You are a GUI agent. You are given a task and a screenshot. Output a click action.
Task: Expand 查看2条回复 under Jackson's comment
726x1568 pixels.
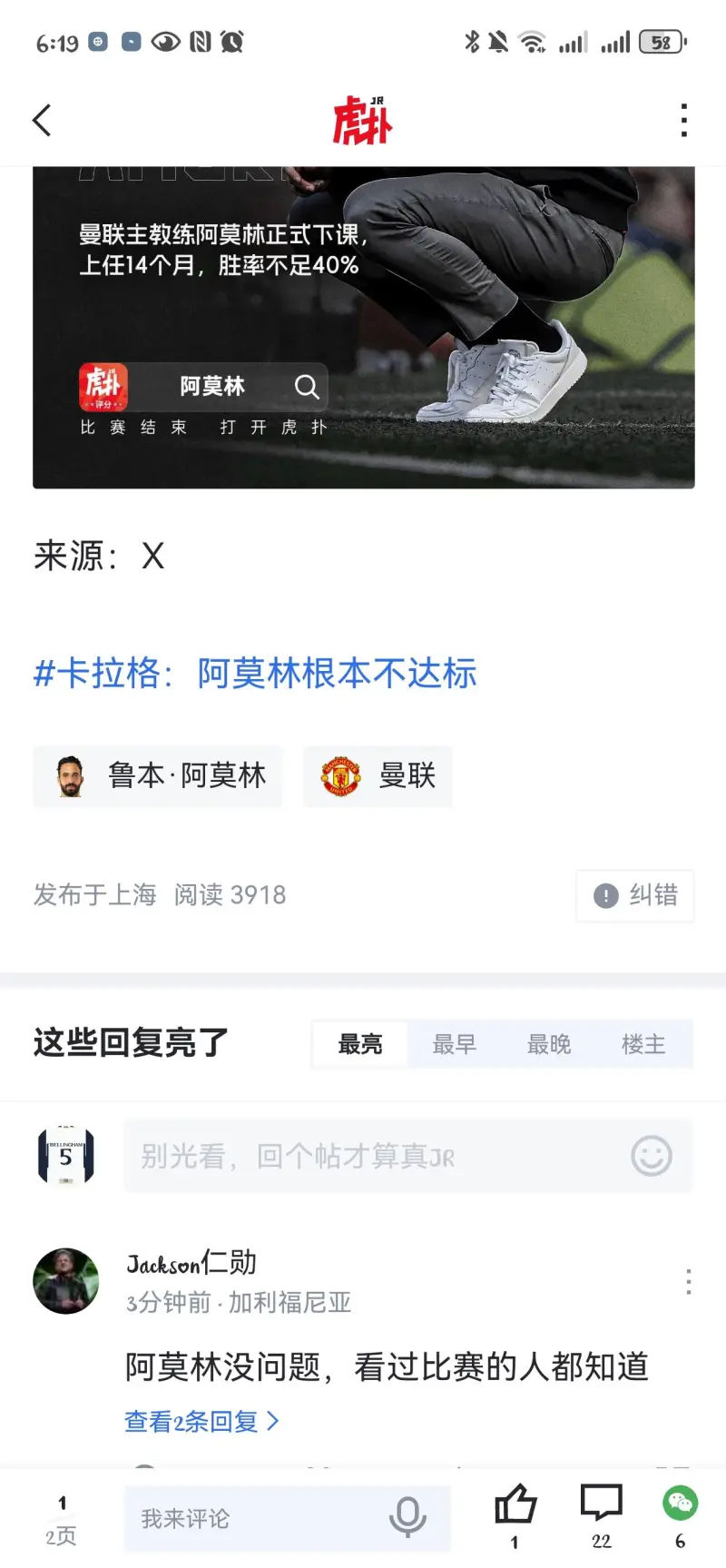coord(201,1421)
